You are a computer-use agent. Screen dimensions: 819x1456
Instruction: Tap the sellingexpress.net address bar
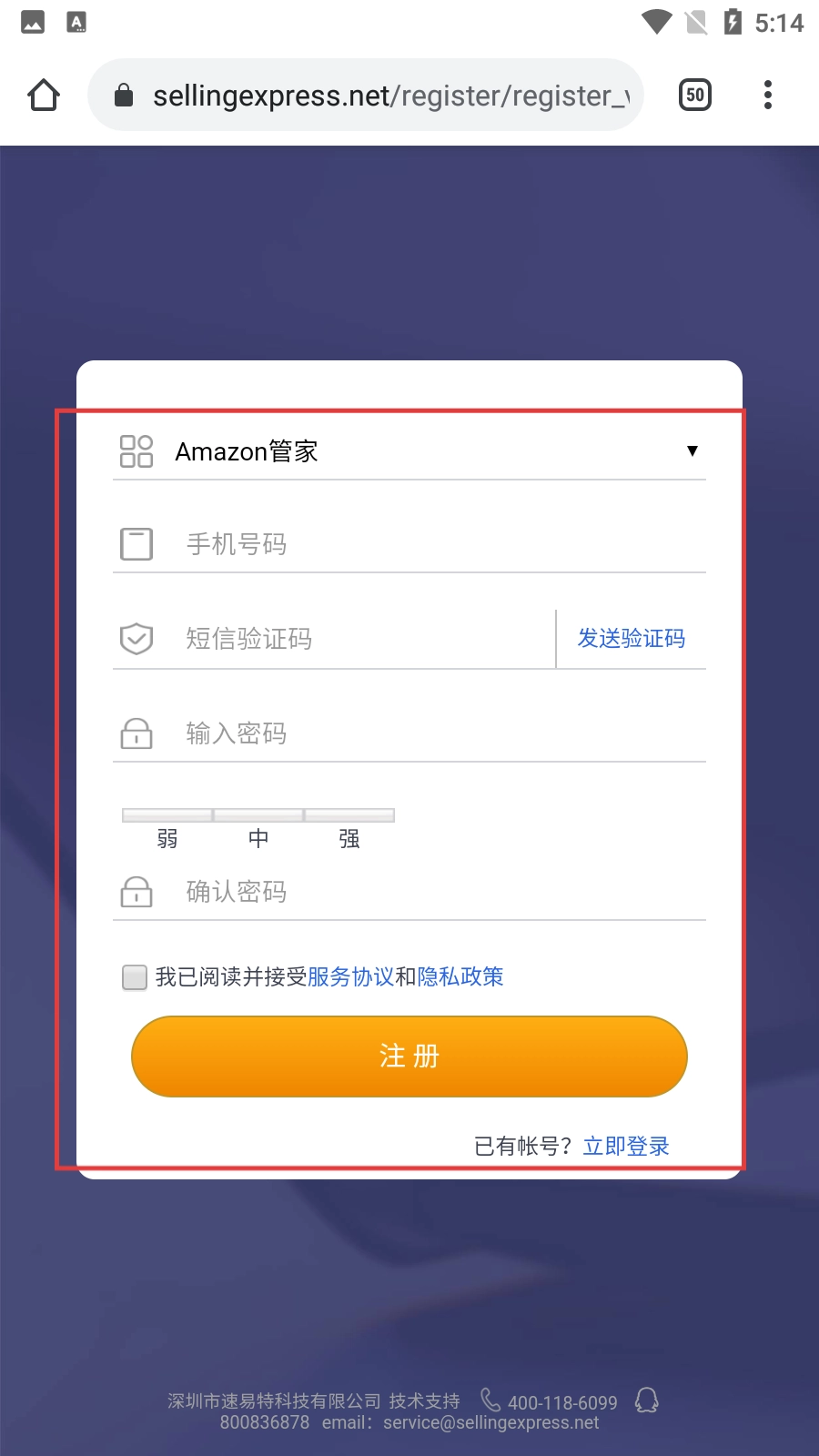click(366, 95)
